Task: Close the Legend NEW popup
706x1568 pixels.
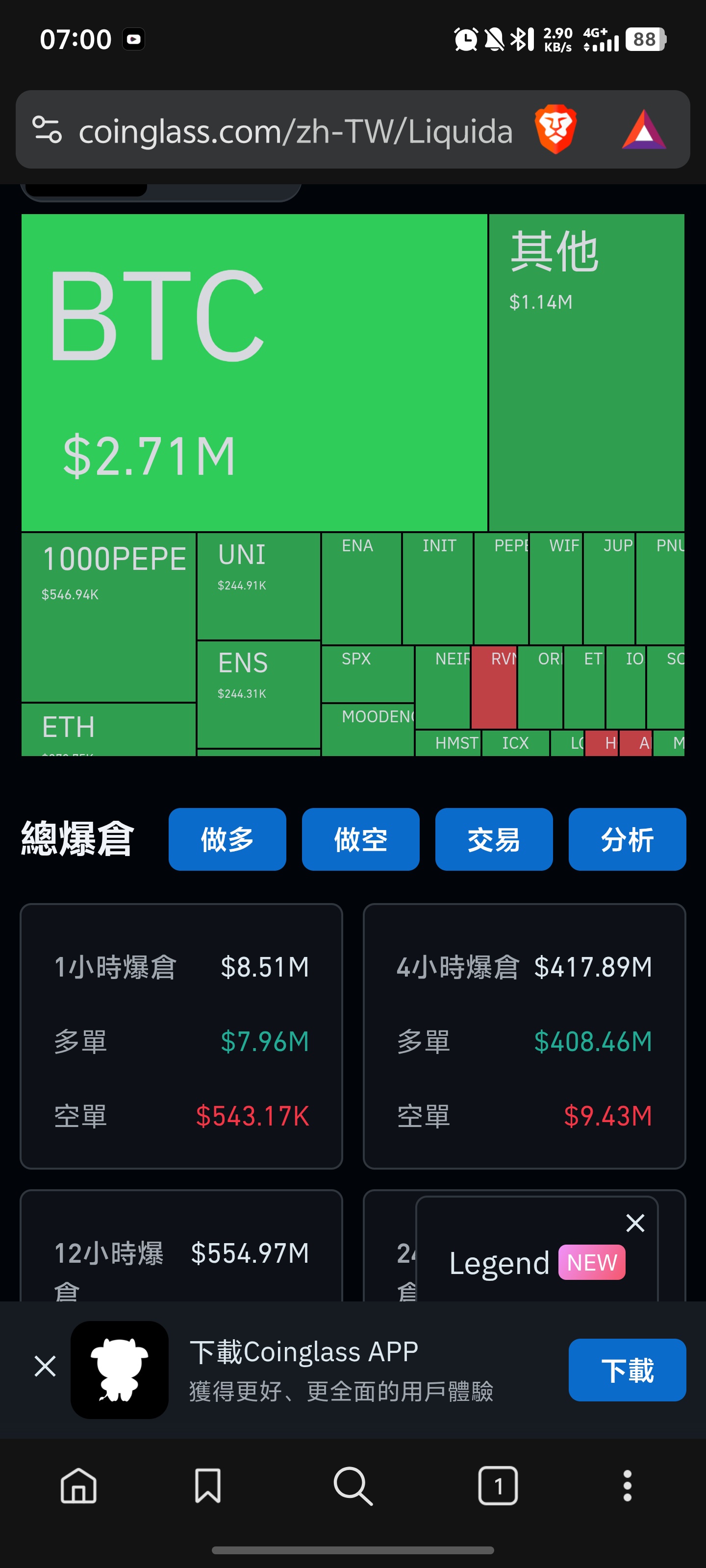Action: click(x=635, y=1222)
